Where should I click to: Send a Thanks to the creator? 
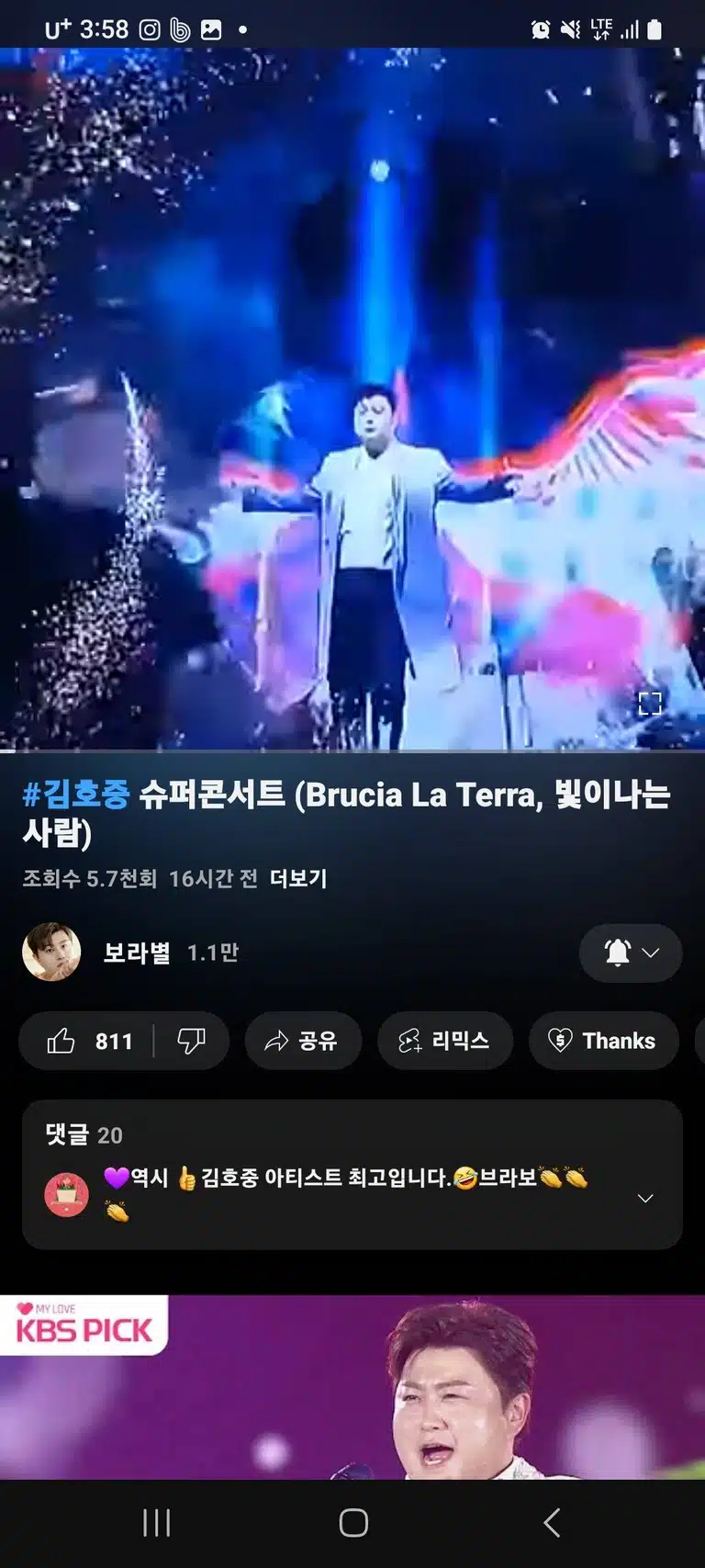[603, 1041]
